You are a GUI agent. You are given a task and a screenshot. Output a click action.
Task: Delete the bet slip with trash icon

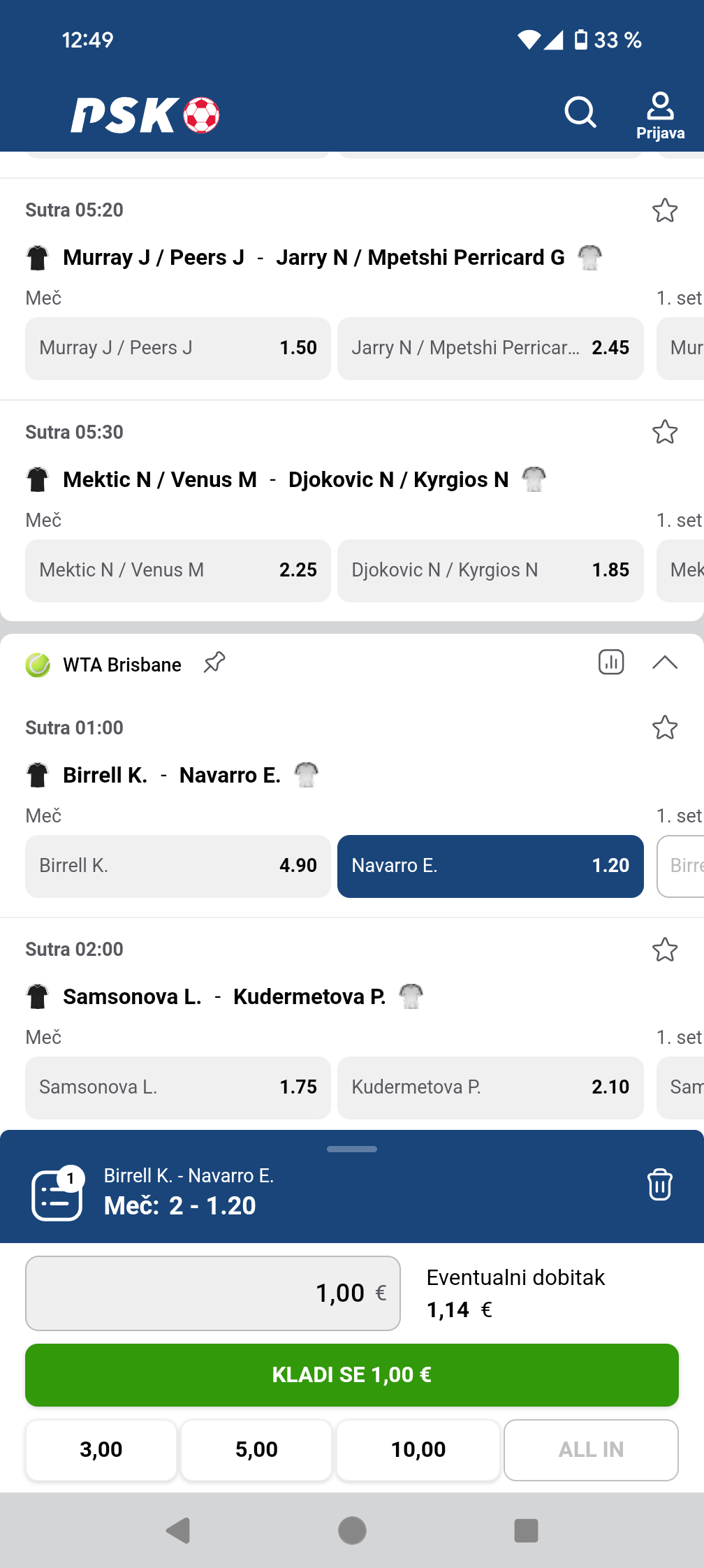659,1185
